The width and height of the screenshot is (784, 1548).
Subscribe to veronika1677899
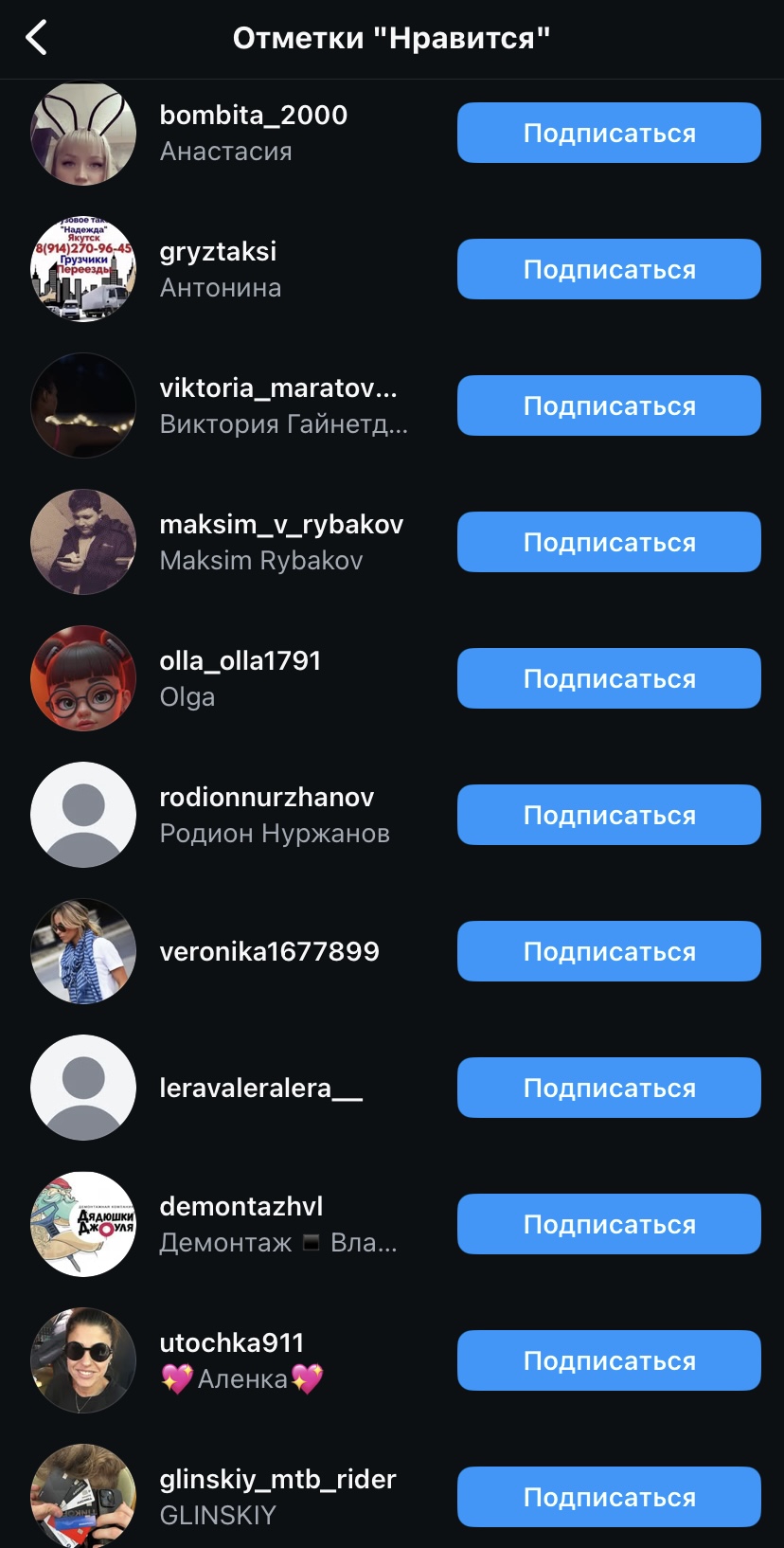[609, 951]
